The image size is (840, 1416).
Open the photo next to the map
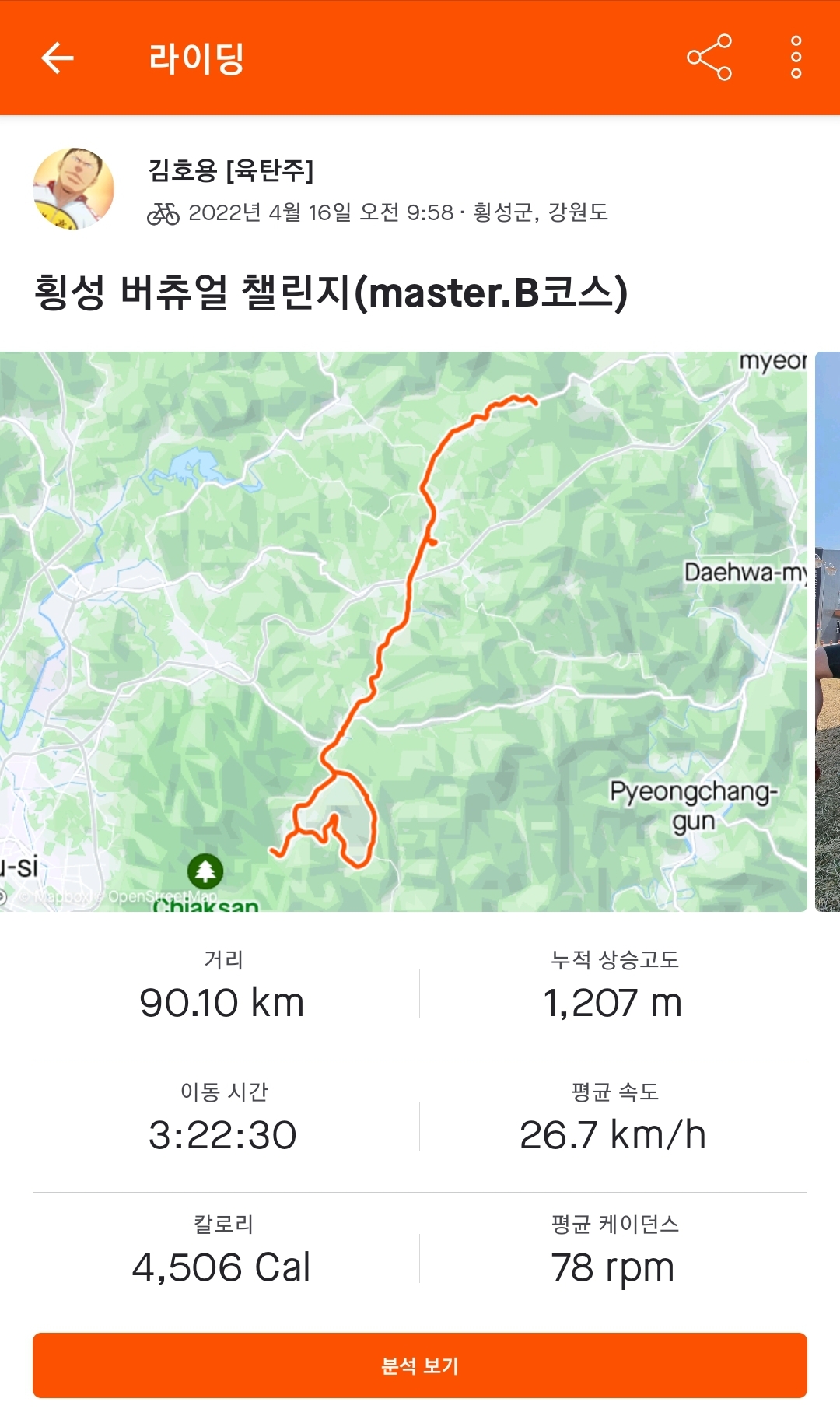[827, 631]
